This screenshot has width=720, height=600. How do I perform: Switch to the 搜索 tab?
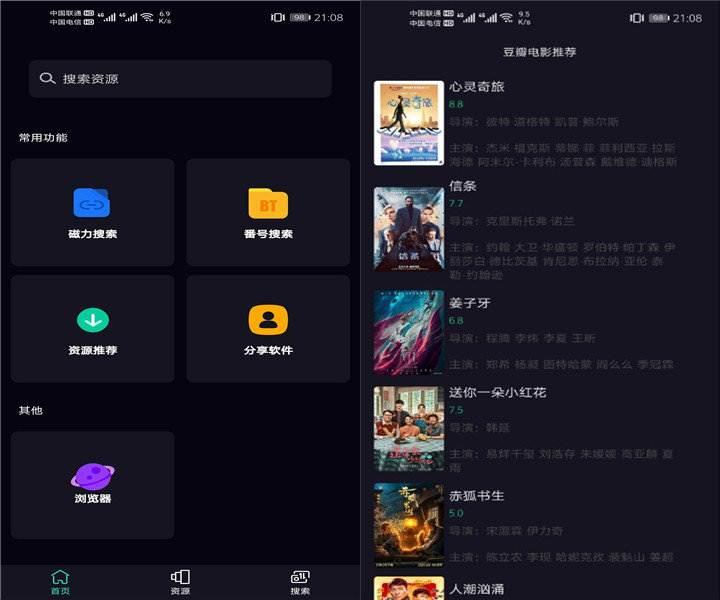(x=300, y=582)
